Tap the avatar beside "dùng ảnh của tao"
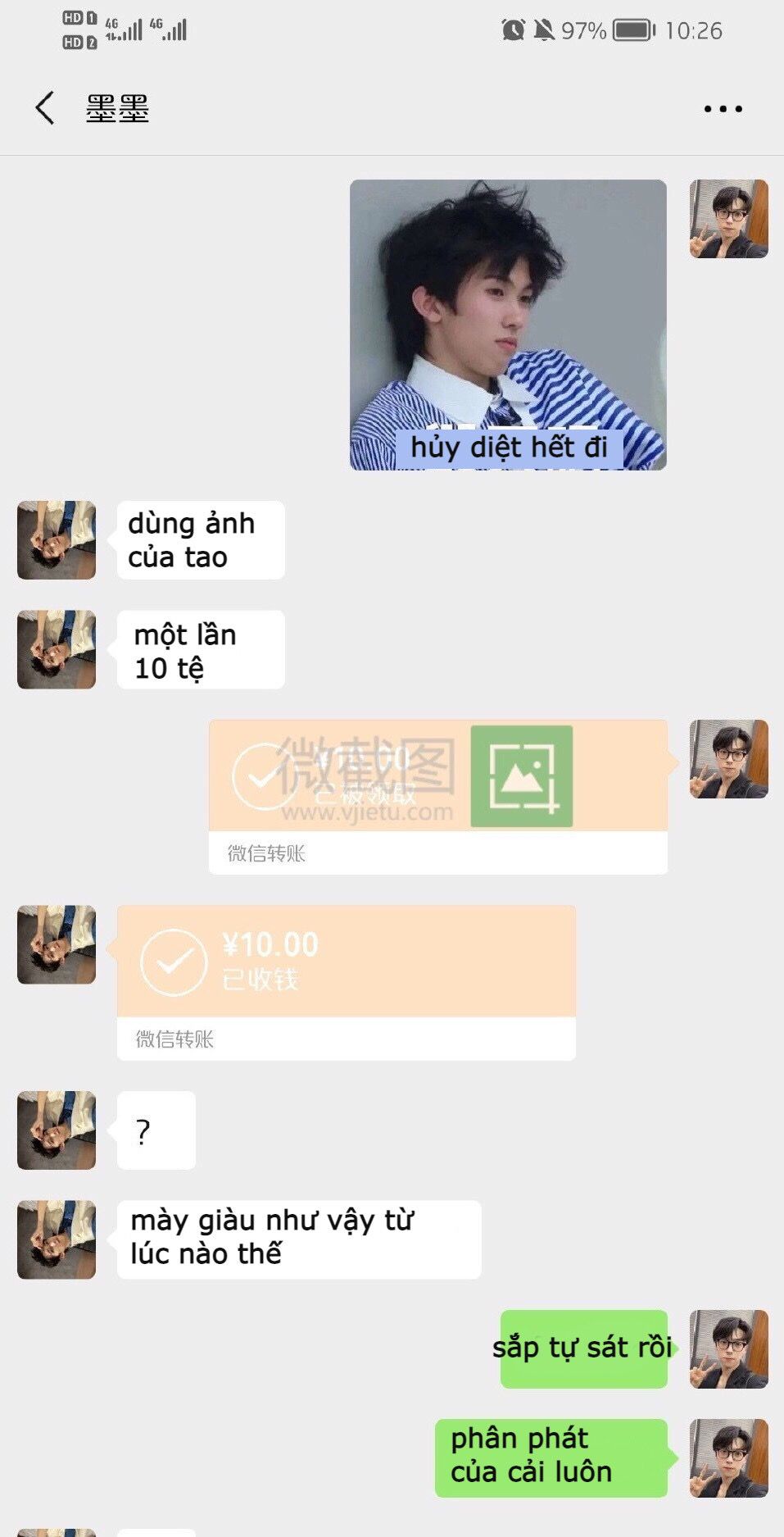The width and height of the screenshot is (784, 1537). (x=57, y=540)
